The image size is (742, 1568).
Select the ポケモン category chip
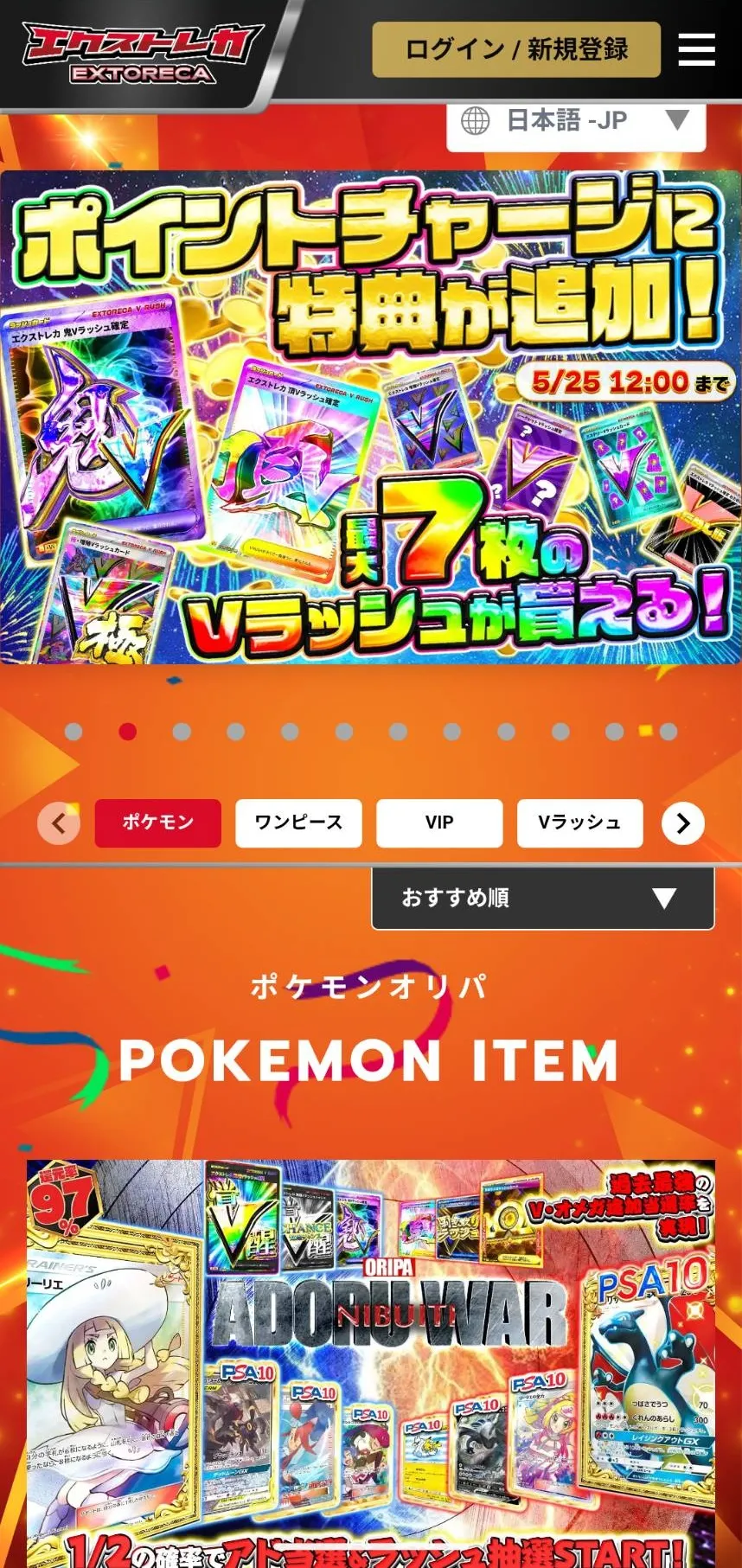pyautogui.click(x=157, y=822)
